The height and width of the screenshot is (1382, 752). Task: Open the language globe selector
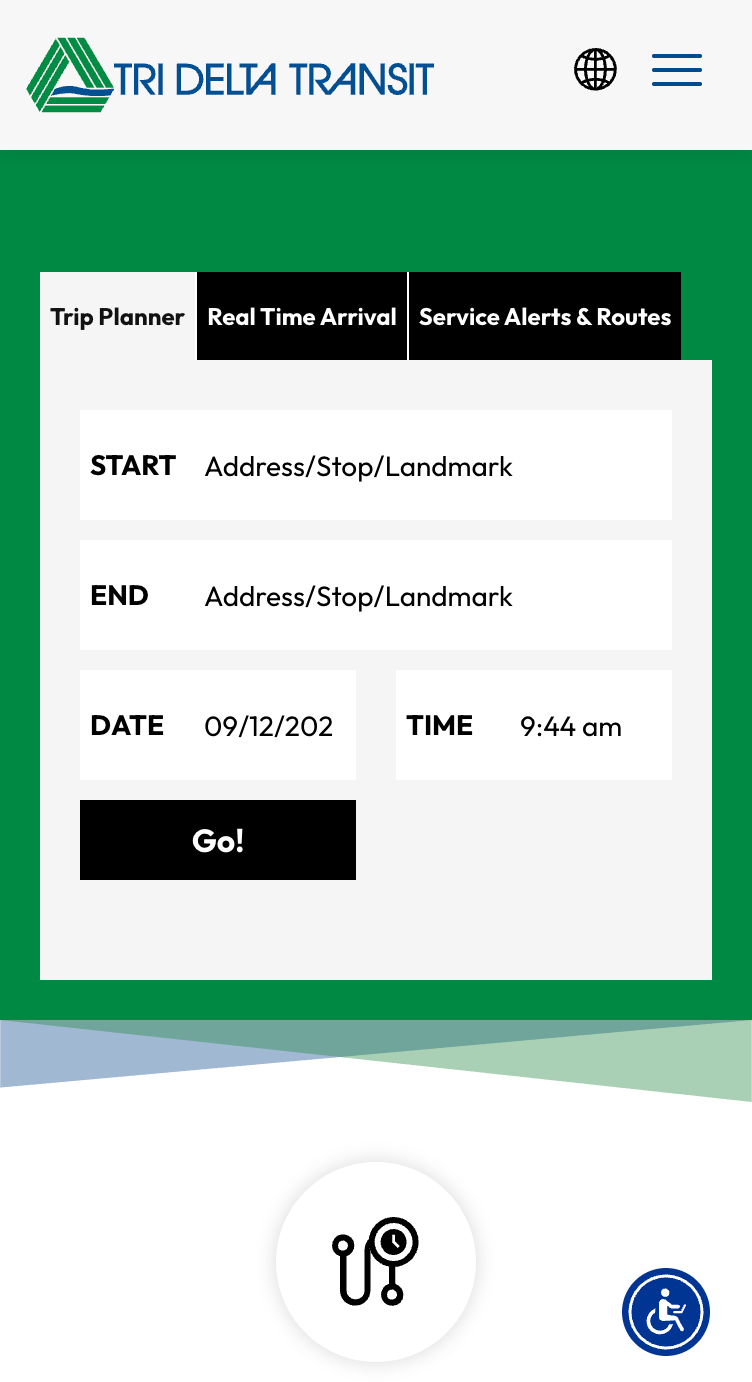click(x=595, y=71)
